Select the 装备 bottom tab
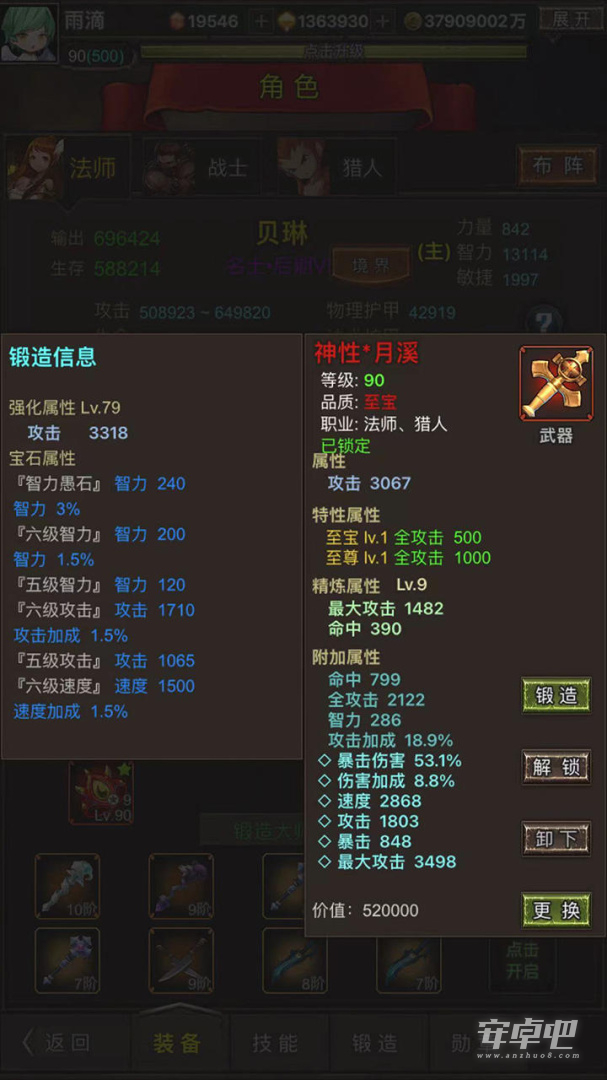The image size is (607, 1080). click(177, 1043)
